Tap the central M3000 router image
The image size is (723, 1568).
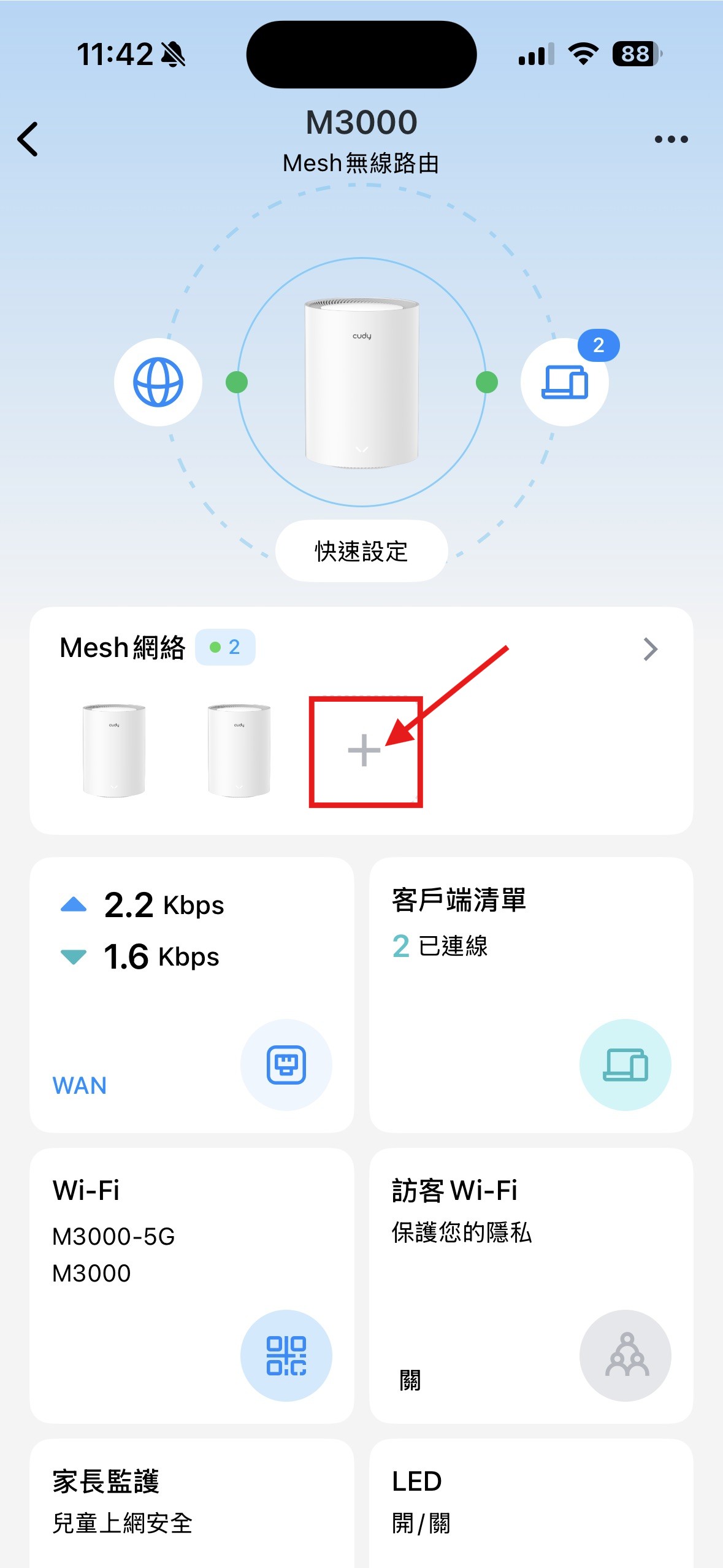click(x=362, y=382)
